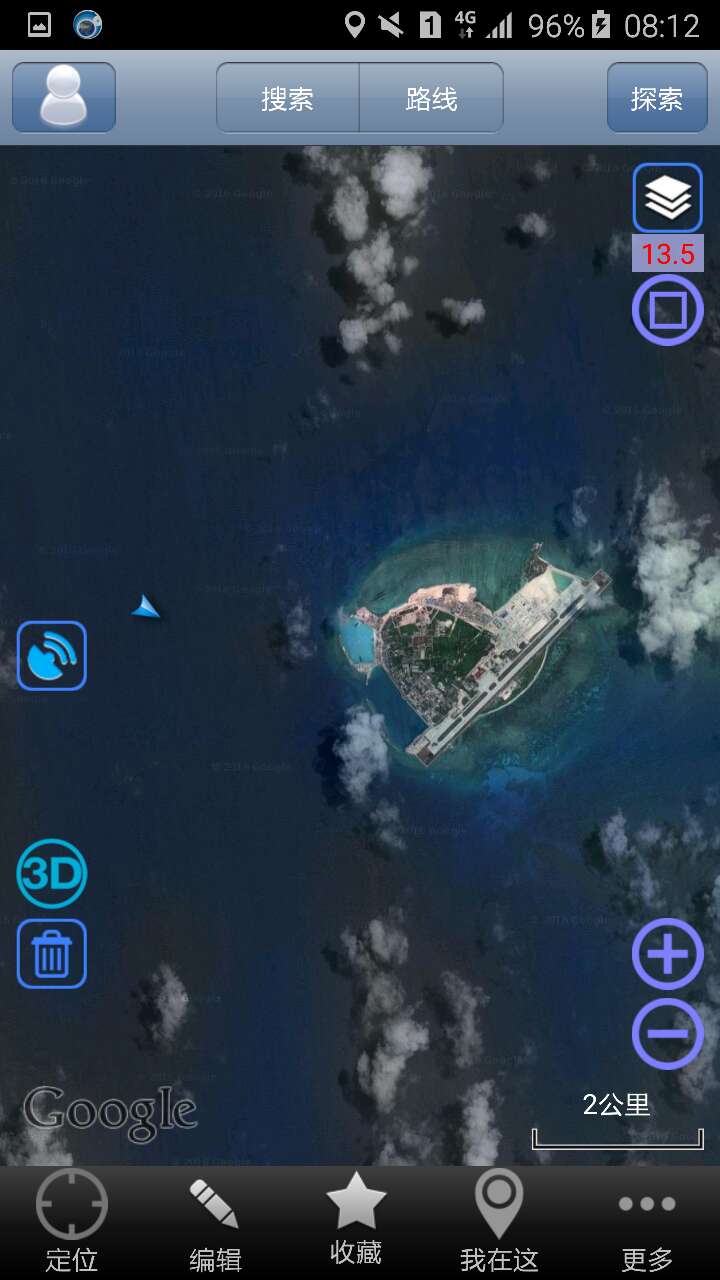
Task: Open the 编辑 edit tab
Action: (x=215, y=1222)
